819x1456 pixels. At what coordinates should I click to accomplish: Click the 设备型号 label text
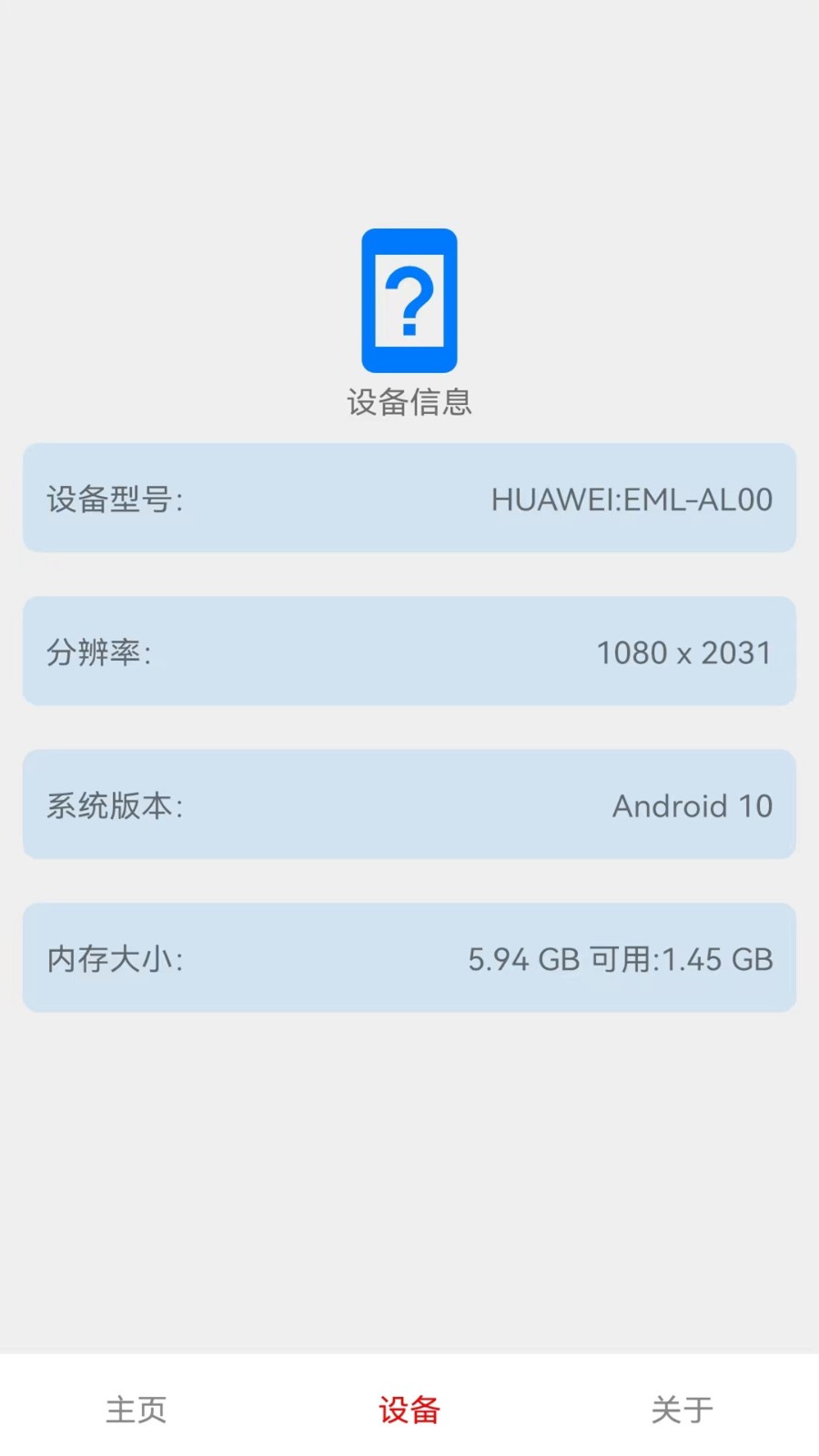click(115, 500)
